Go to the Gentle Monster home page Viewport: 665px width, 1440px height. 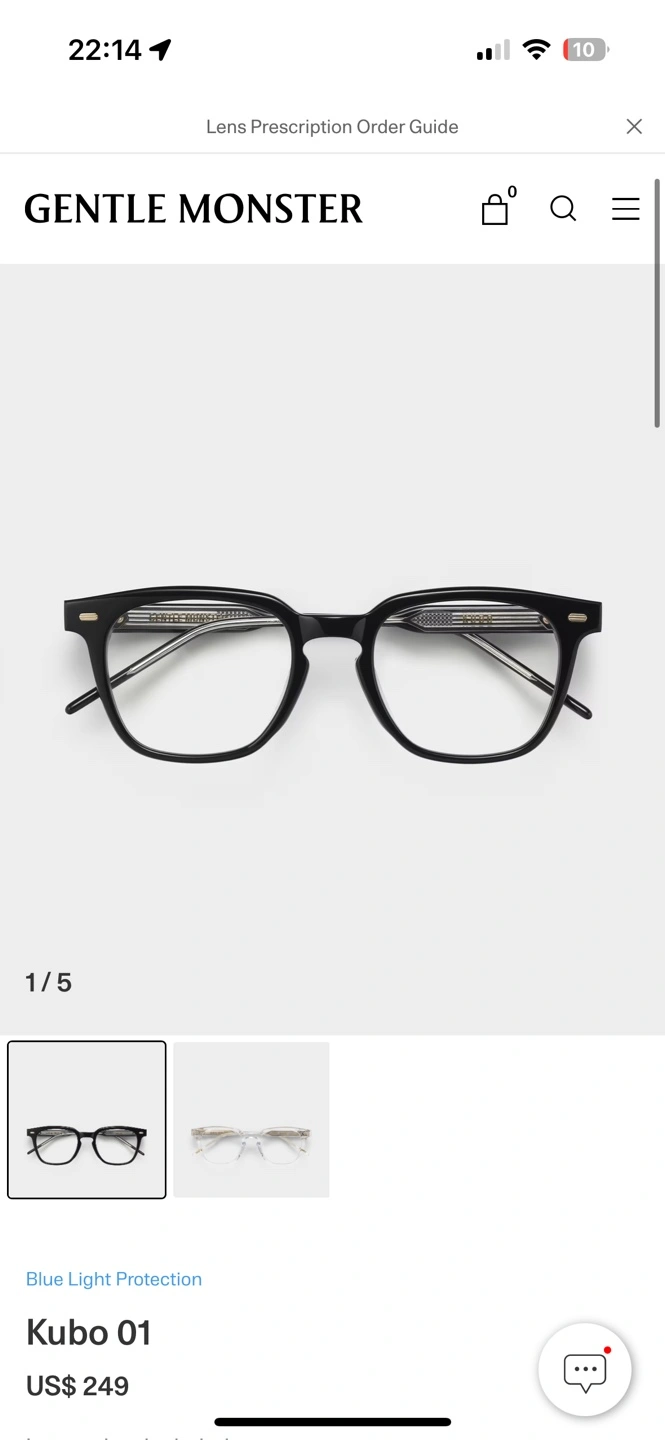(193, 208)
